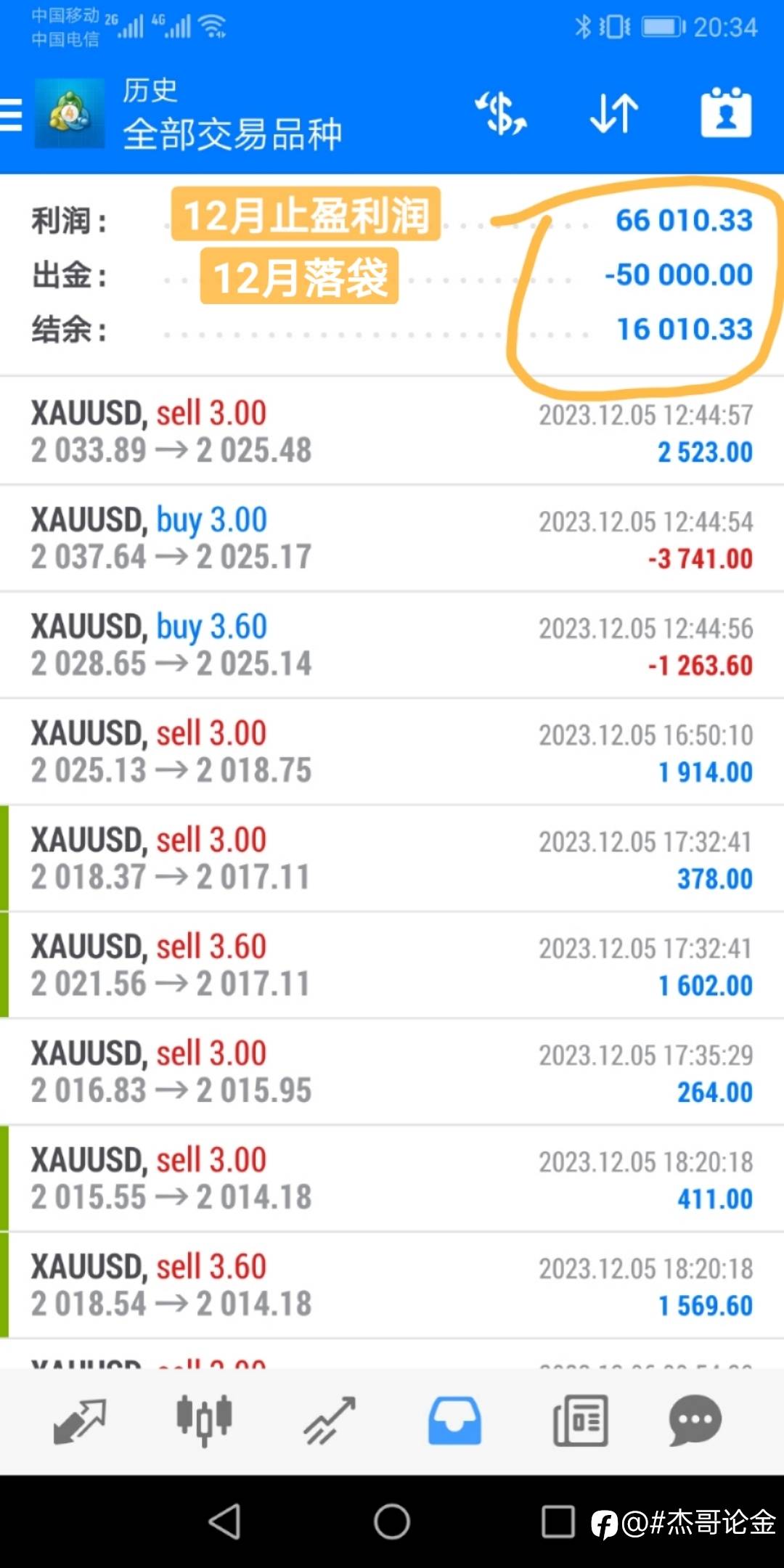Open the symbol filter dollar icon
The image size is (784, 1568).
click(501, 113)
